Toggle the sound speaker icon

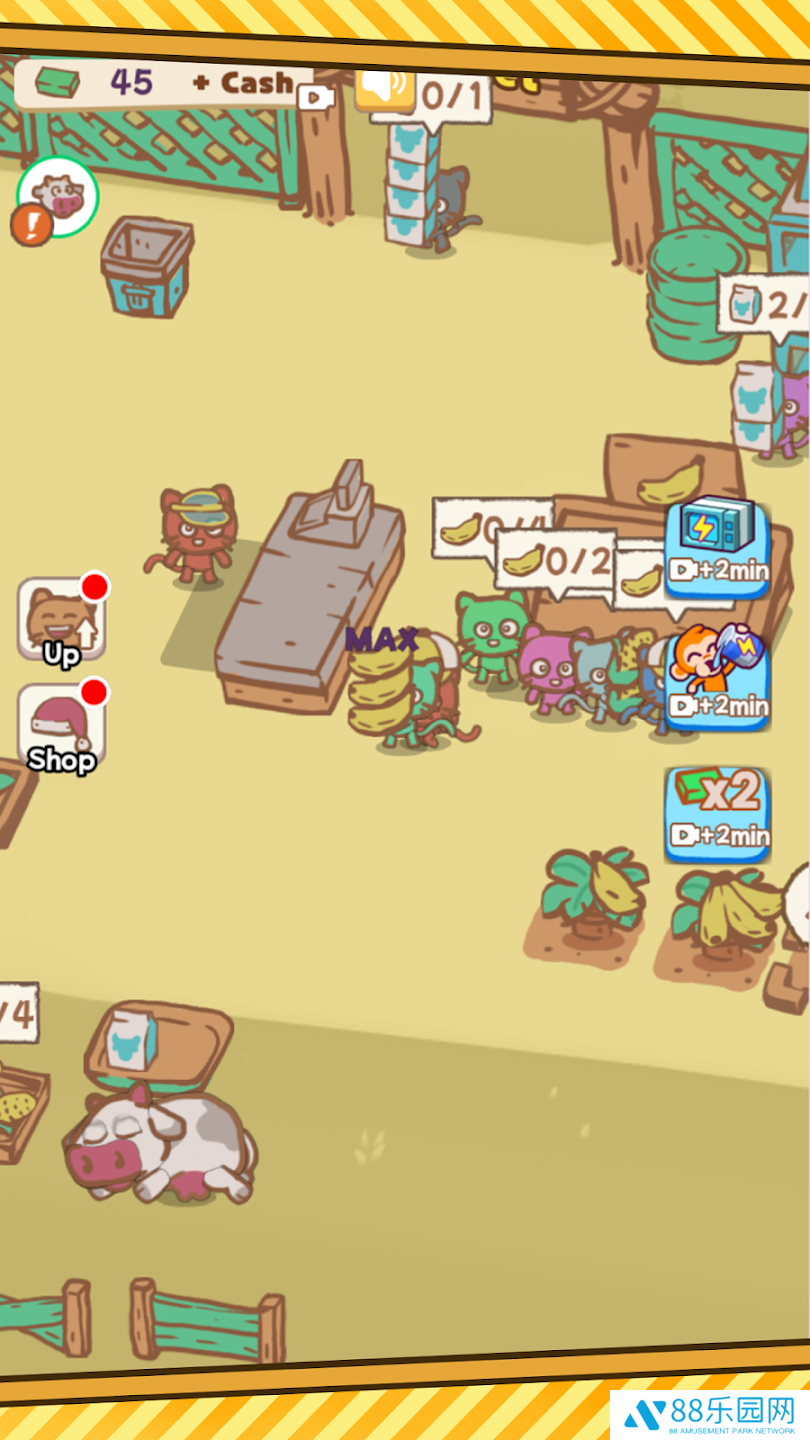[x=385, y=88]
